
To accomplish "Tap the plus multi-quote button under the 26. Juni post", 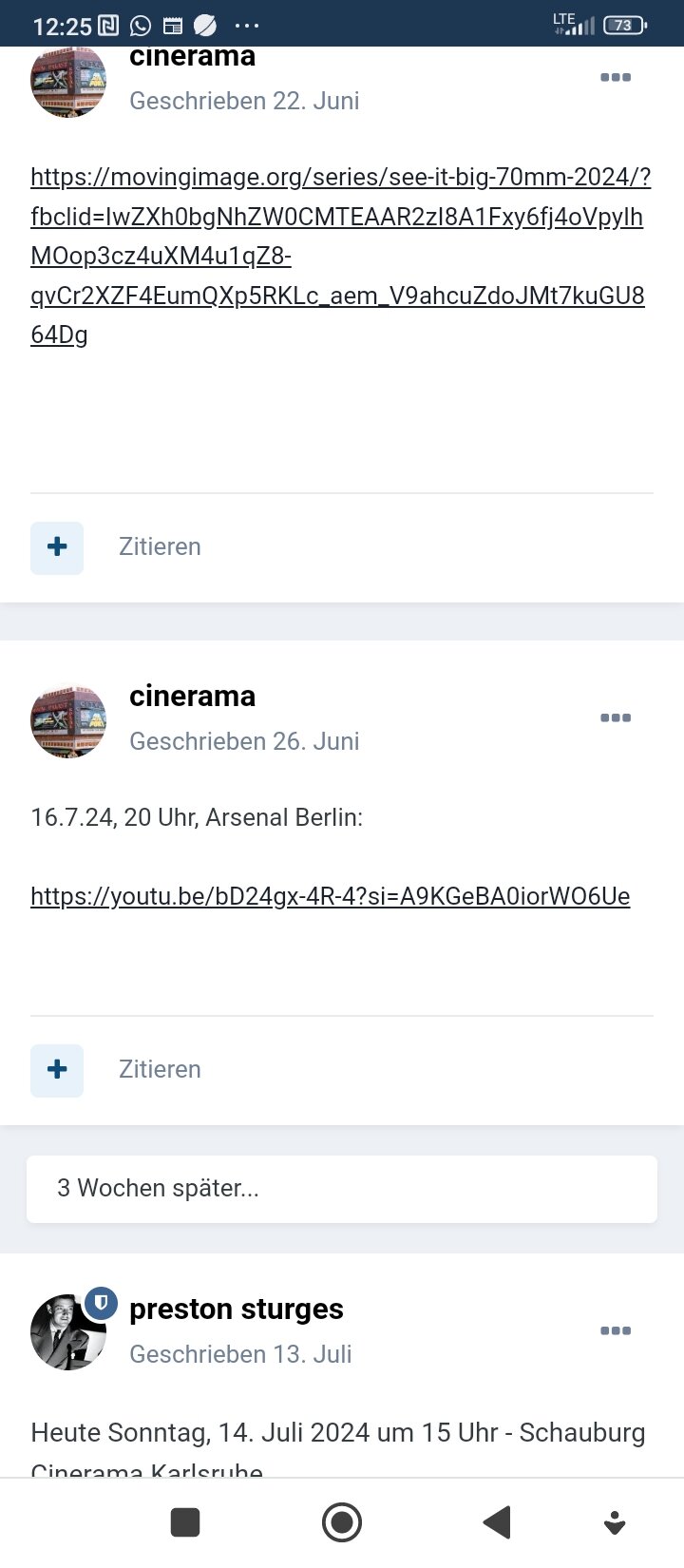I will point(57,1070).
